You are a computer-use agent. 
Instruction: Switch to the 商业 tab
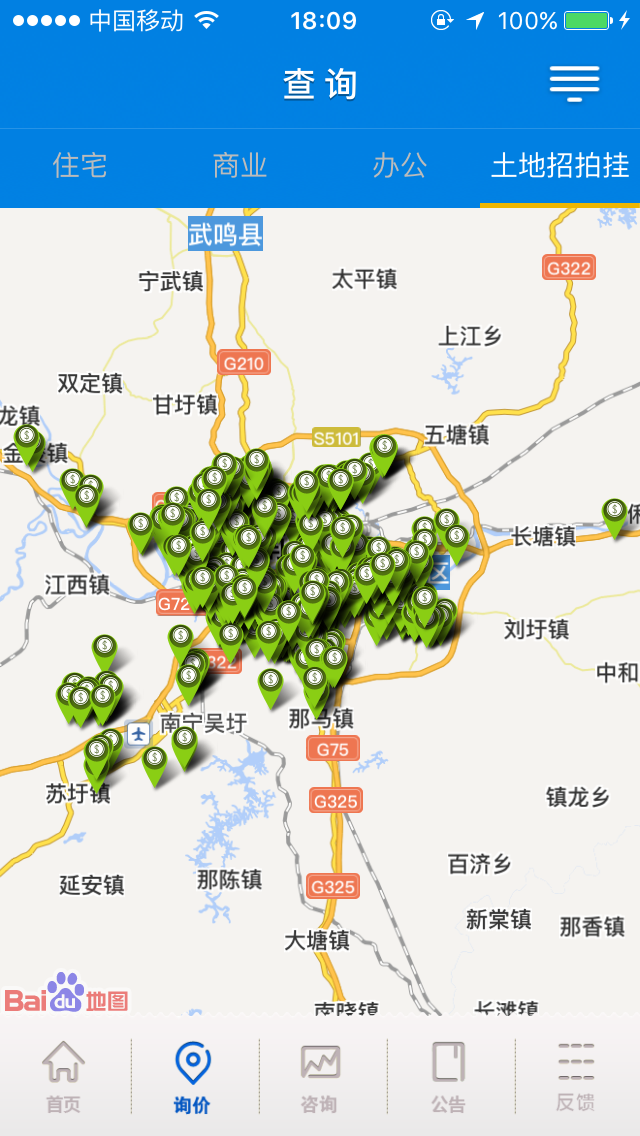click(240, 167)
